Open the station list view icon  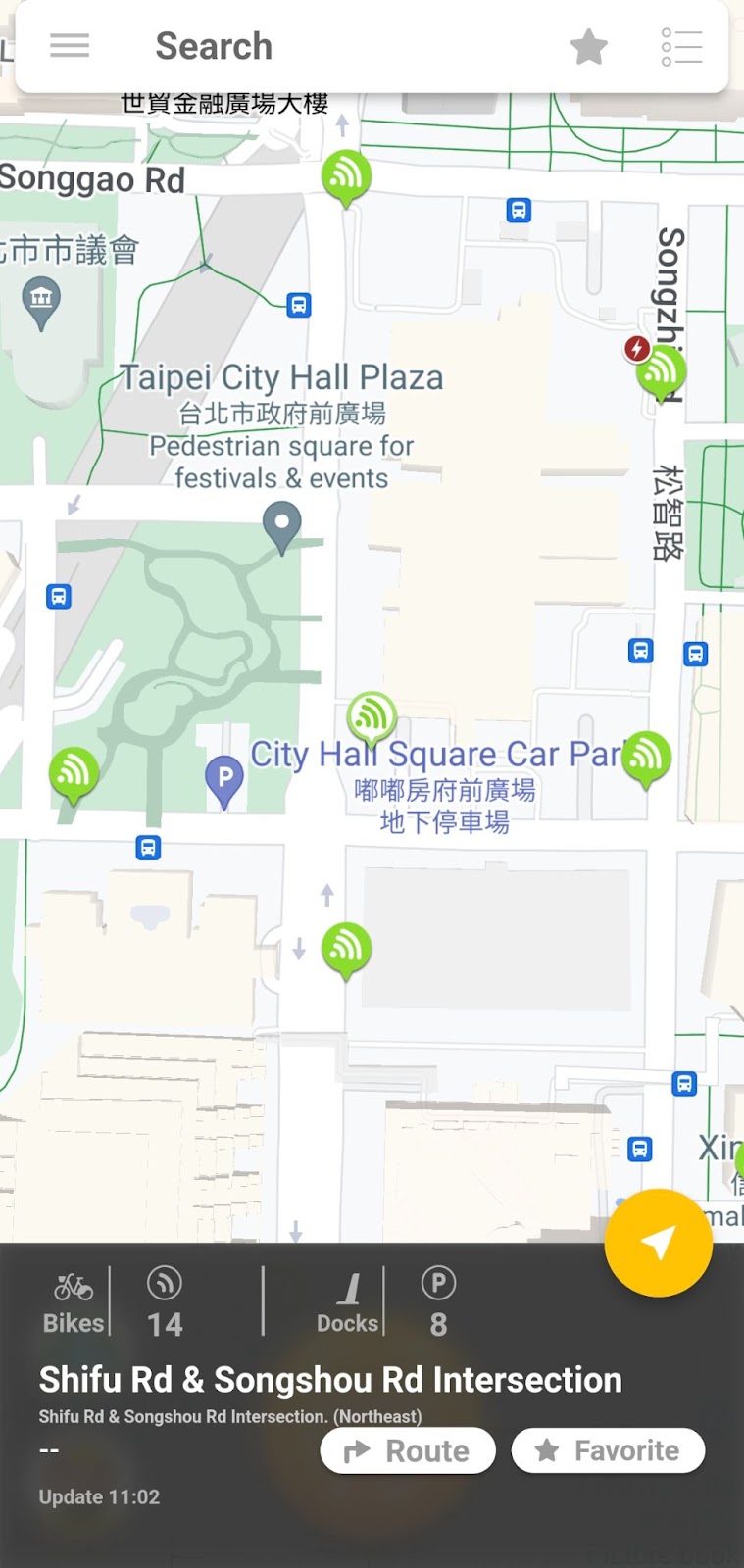point(681,46)
